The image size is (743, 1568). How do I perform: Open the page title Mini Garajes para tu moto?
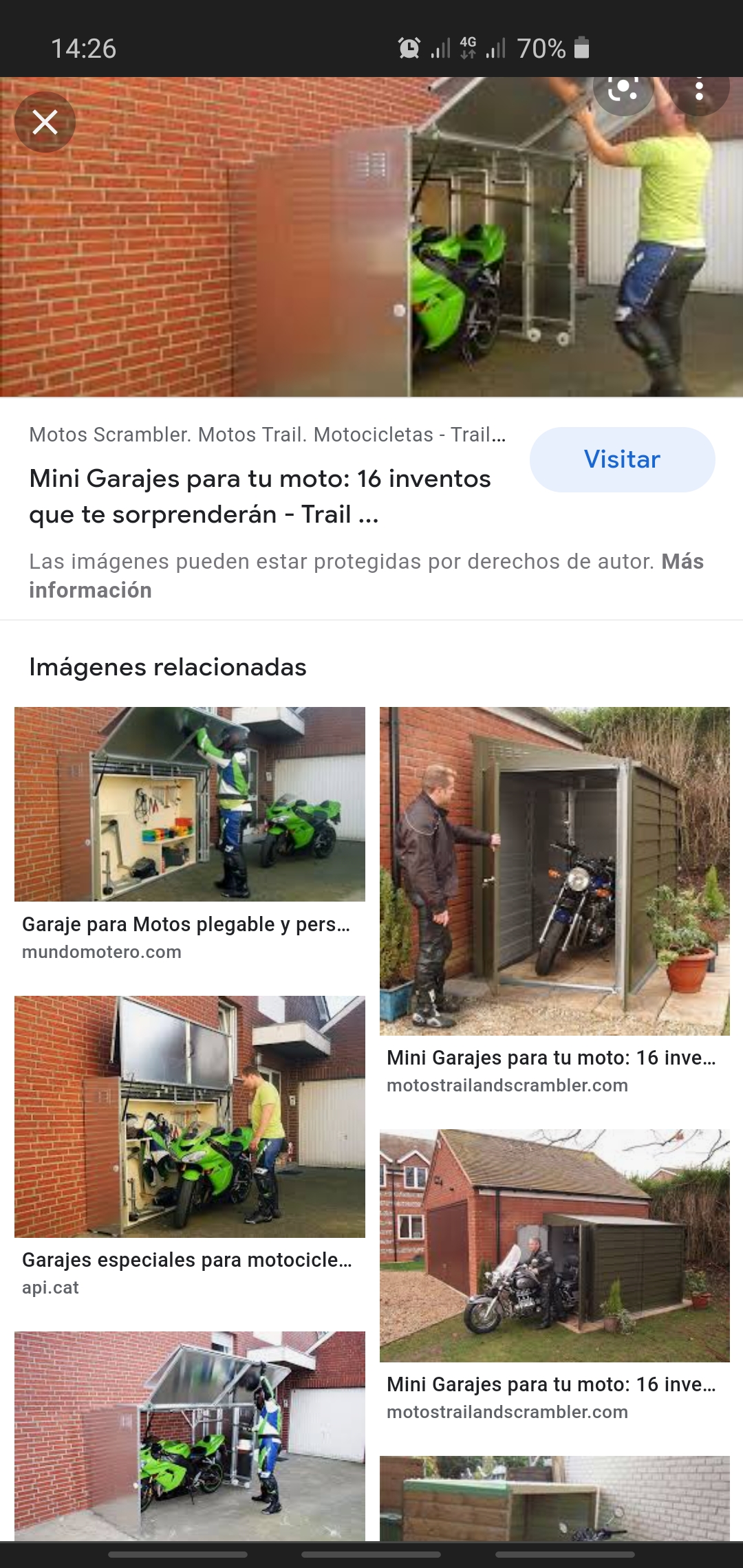[x=260, y=497]
